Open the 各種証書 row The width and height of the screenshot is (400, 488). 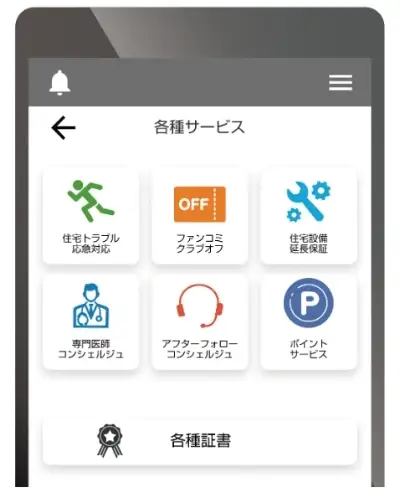(x=200, y=441)
